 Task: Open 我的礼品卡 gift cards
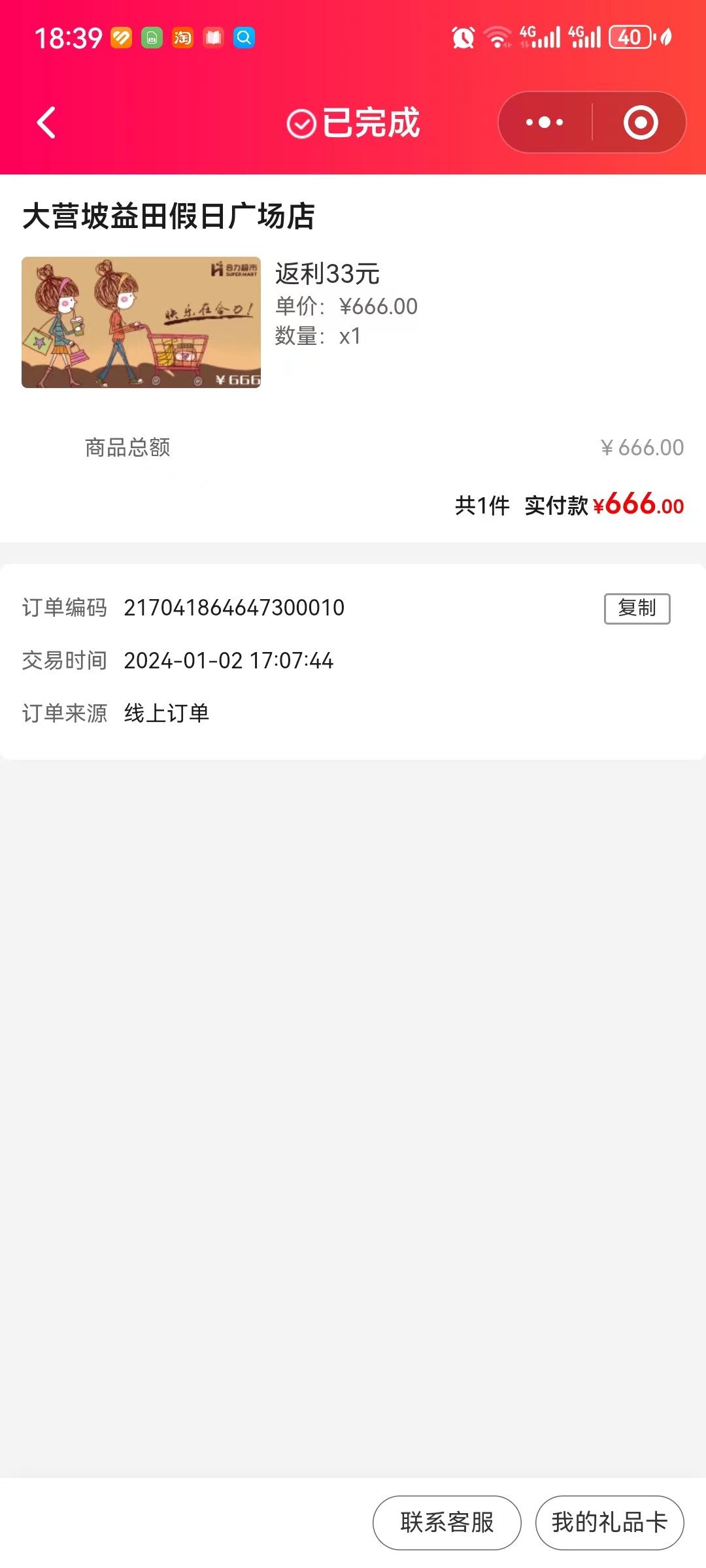click(609, 1522)
